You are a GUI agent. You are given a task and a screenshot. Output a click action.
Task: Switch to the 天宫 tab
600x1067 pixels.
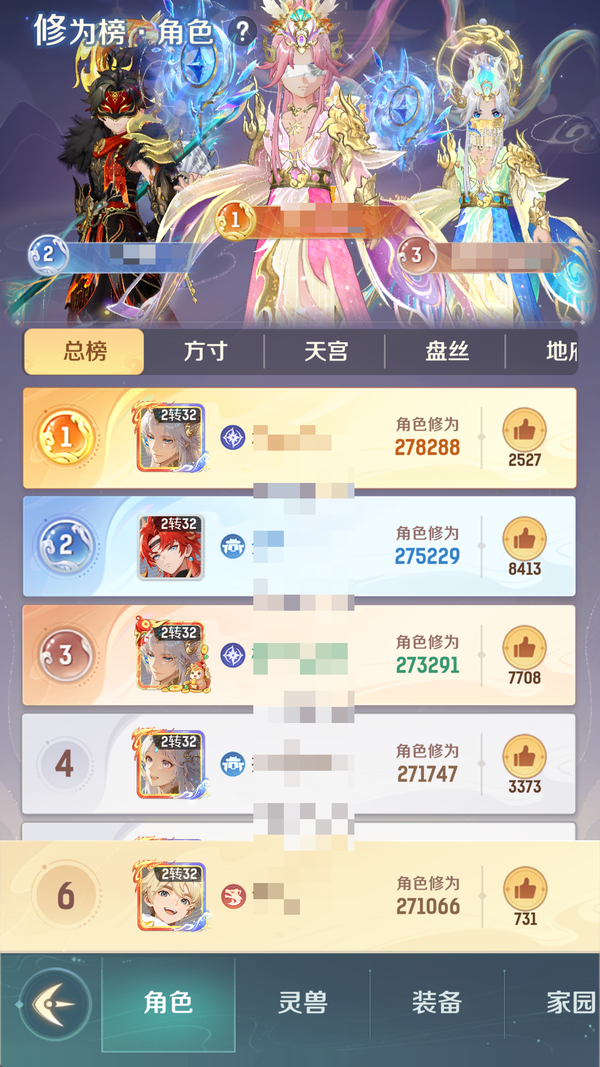325,352
